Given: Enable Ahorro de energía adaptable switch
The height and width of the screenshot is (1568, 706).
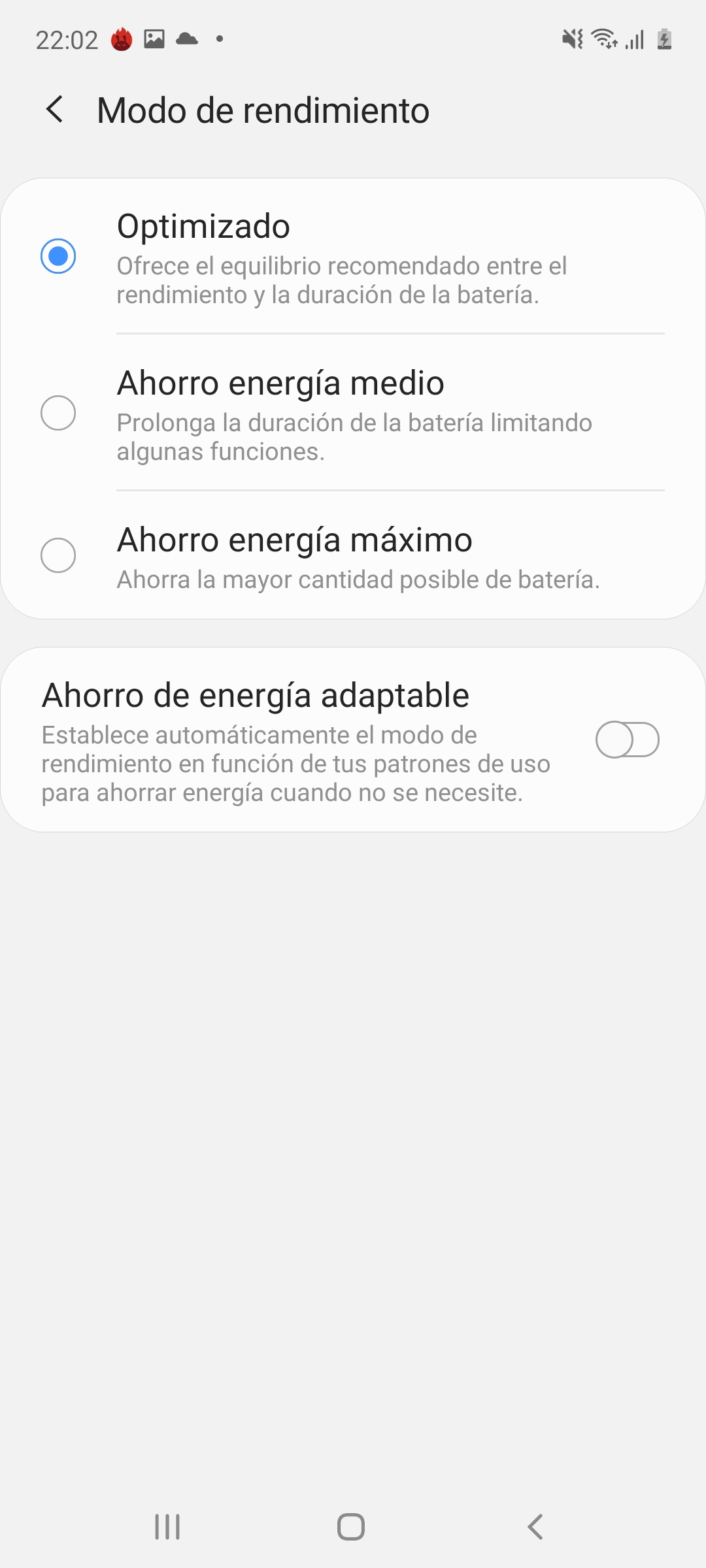Looking at the screenshot, I should (627, 740).
